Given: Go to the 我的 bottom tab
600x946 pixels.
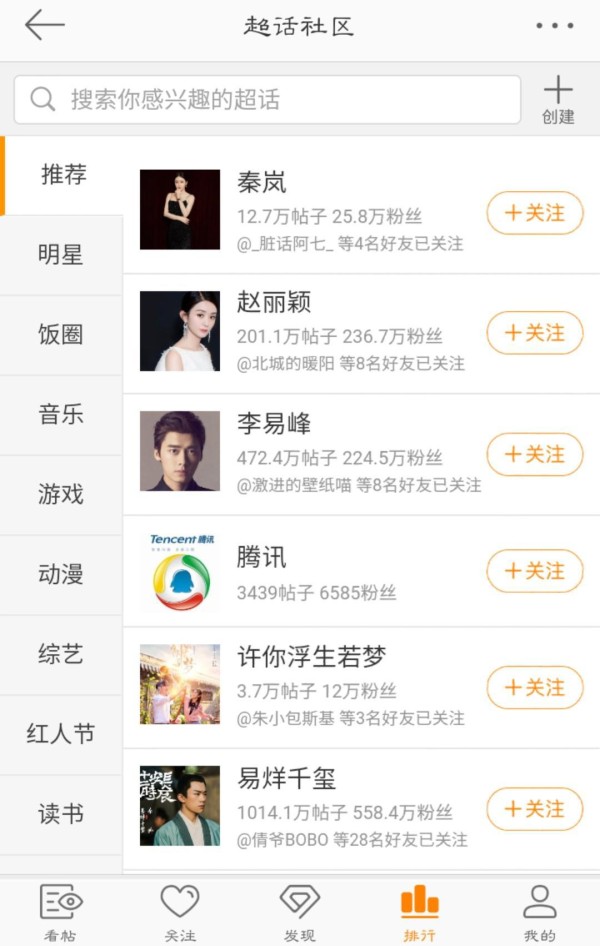Looking at the screenshot, I should click(x=539, y=912).
